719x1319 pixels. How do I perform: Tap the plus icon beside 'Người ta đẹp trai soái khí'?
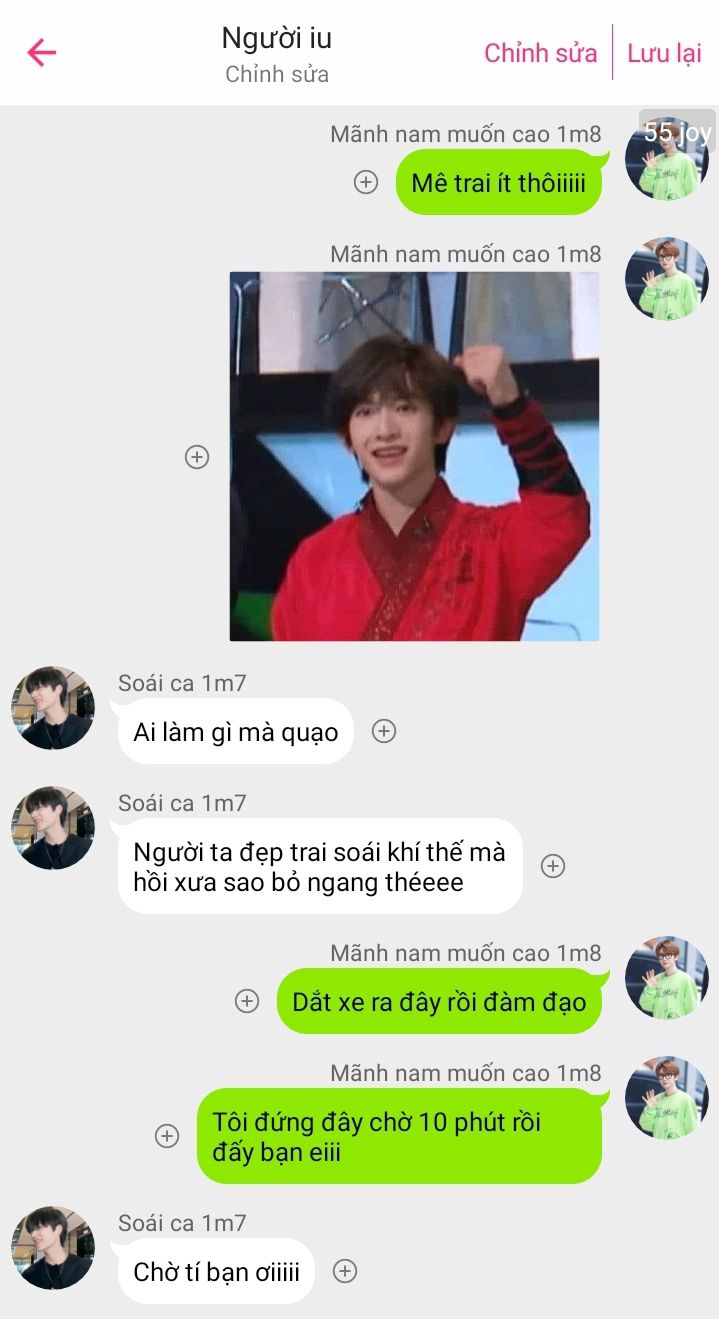(553, 866)
